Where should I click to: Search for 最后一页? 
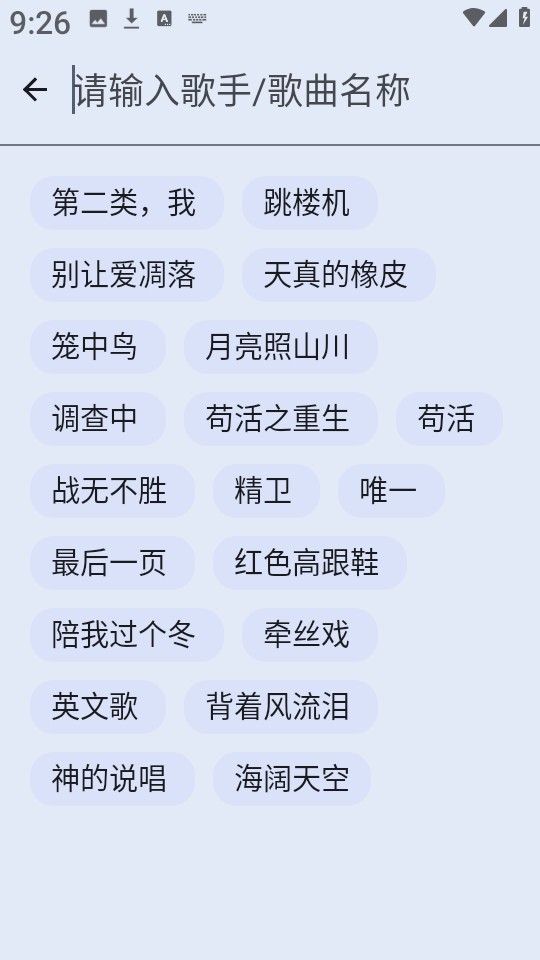point(113,563)
